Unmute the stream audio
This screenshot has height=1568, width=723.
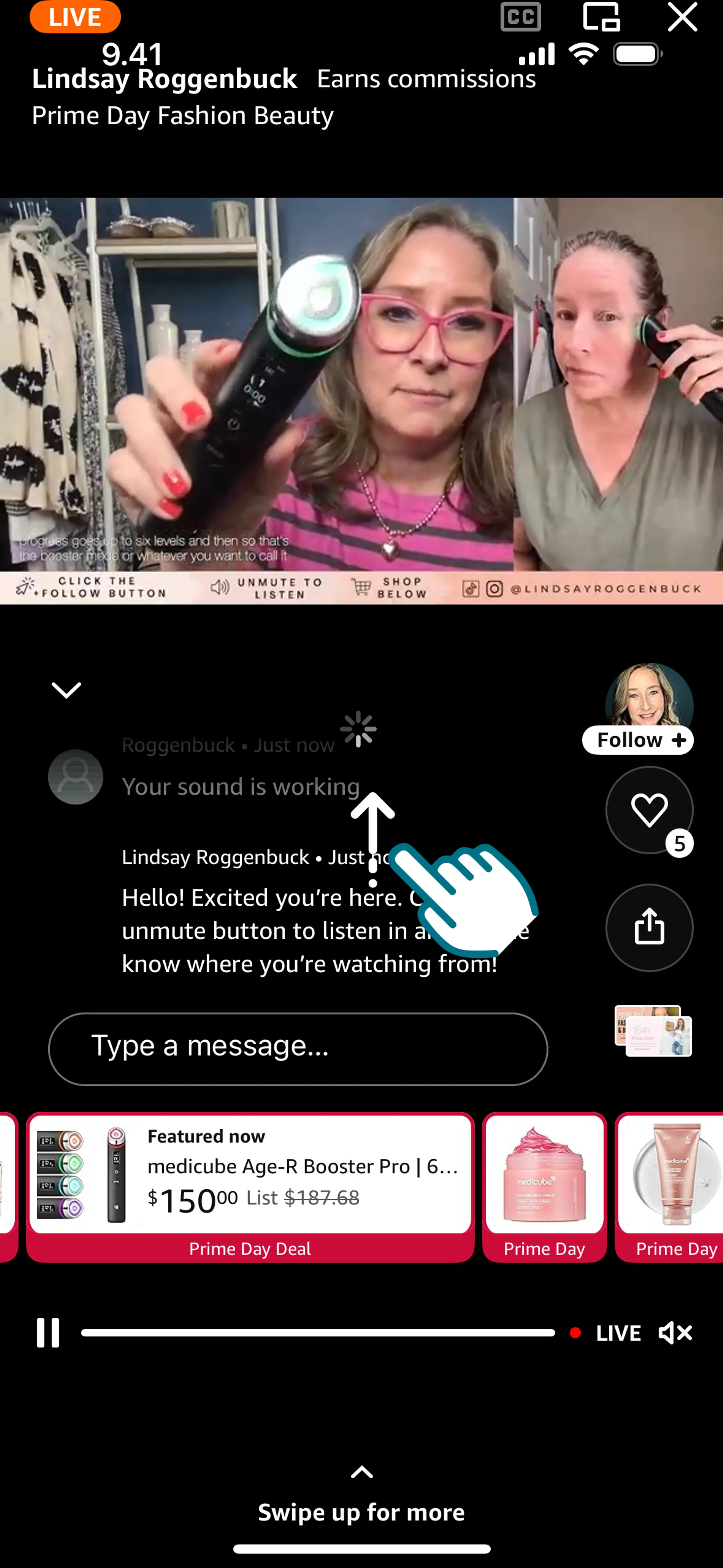(x=675, y=1333)
